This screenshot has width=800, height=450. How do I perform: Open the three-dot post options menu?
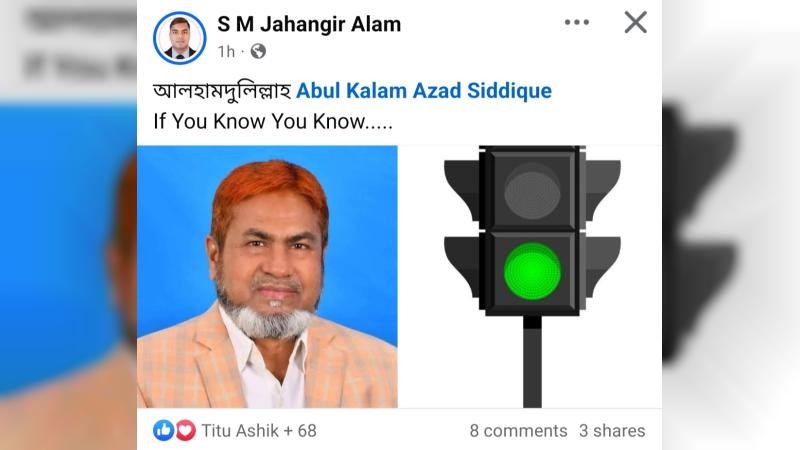[577, 22]
